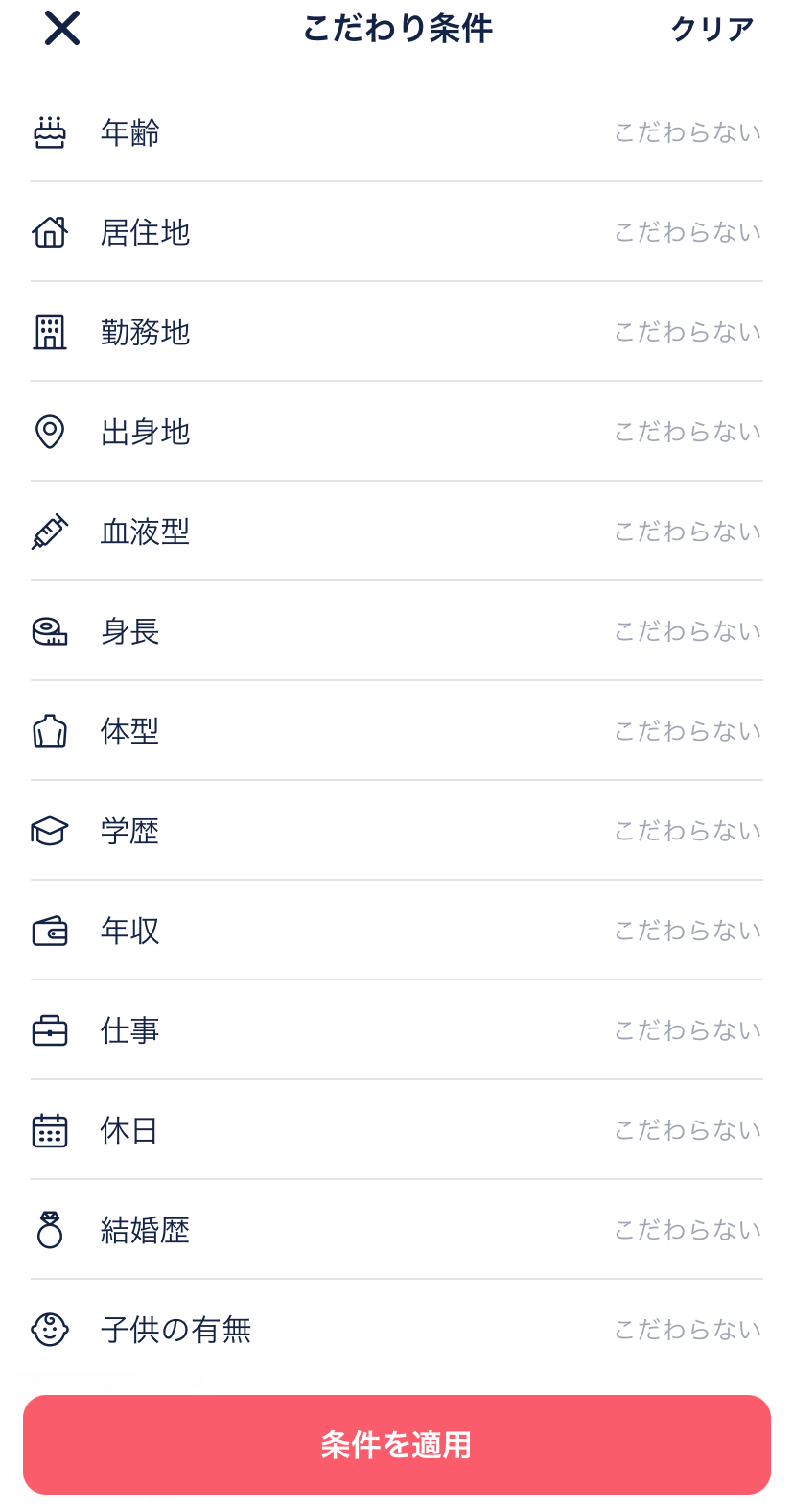Screen dimensions: 793x1512
Task: Open the 年齢 condition row
Action: (397, 132)
